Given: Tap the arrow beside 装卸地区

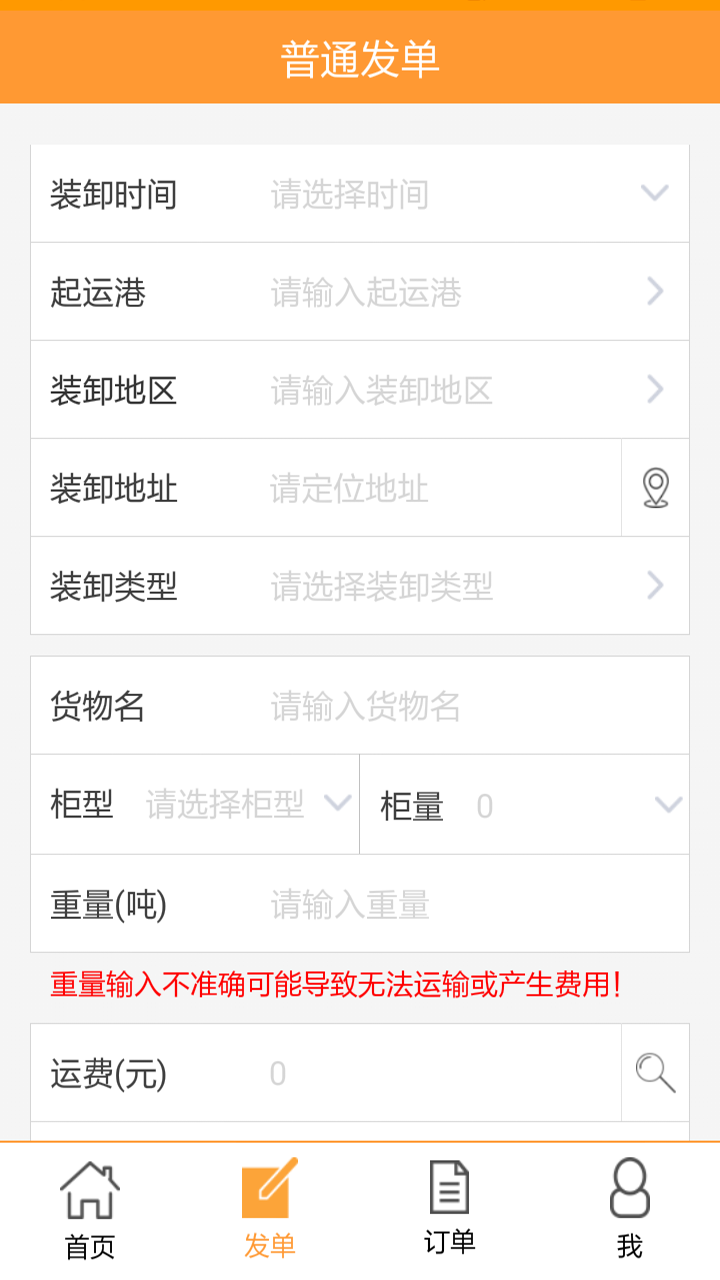Looking at the screenshot, I should (655, 390).
